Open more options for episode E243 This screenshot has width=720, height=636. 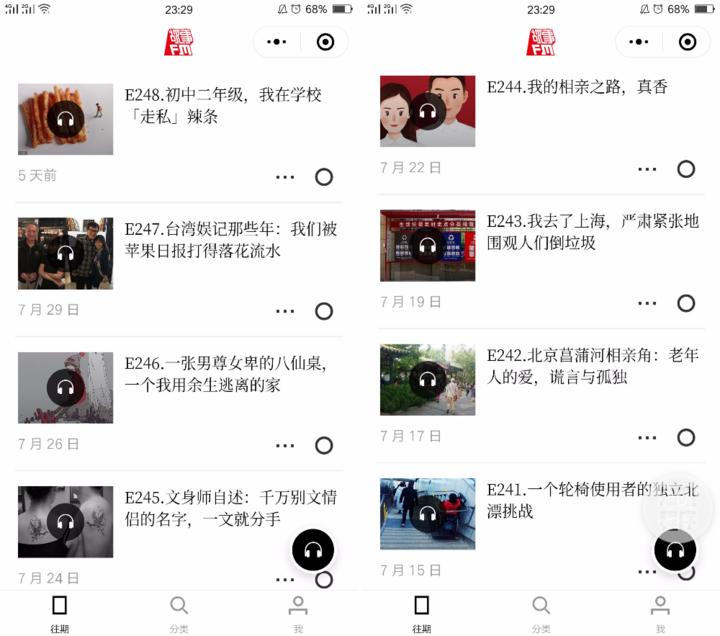tap(647, 303)
